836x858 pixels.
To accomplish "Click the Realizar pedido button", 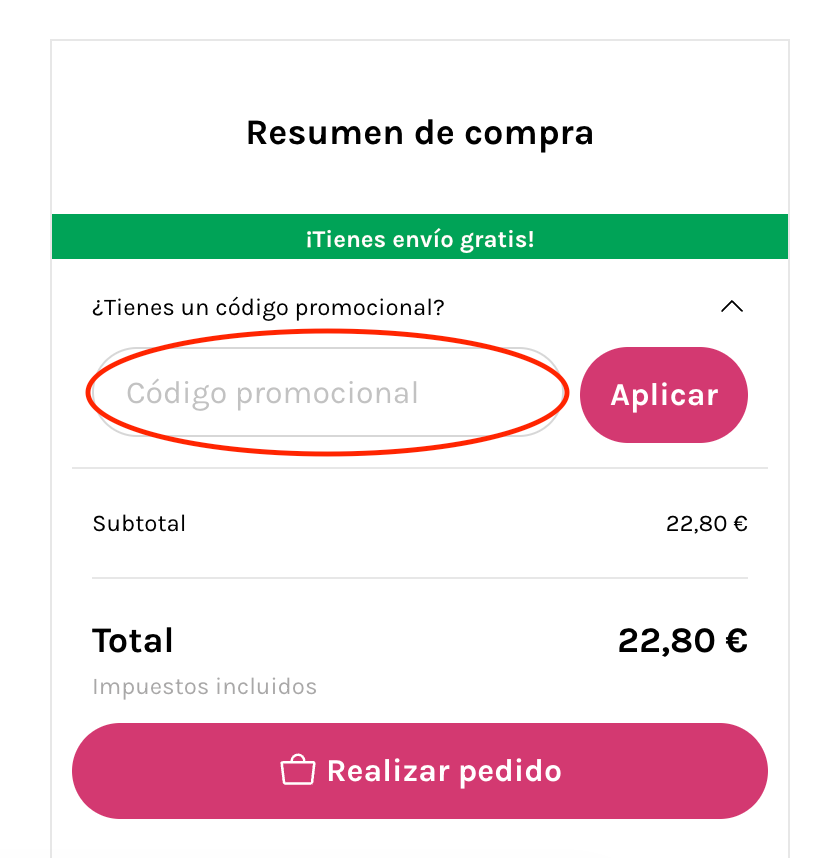I will pos(418,770).
